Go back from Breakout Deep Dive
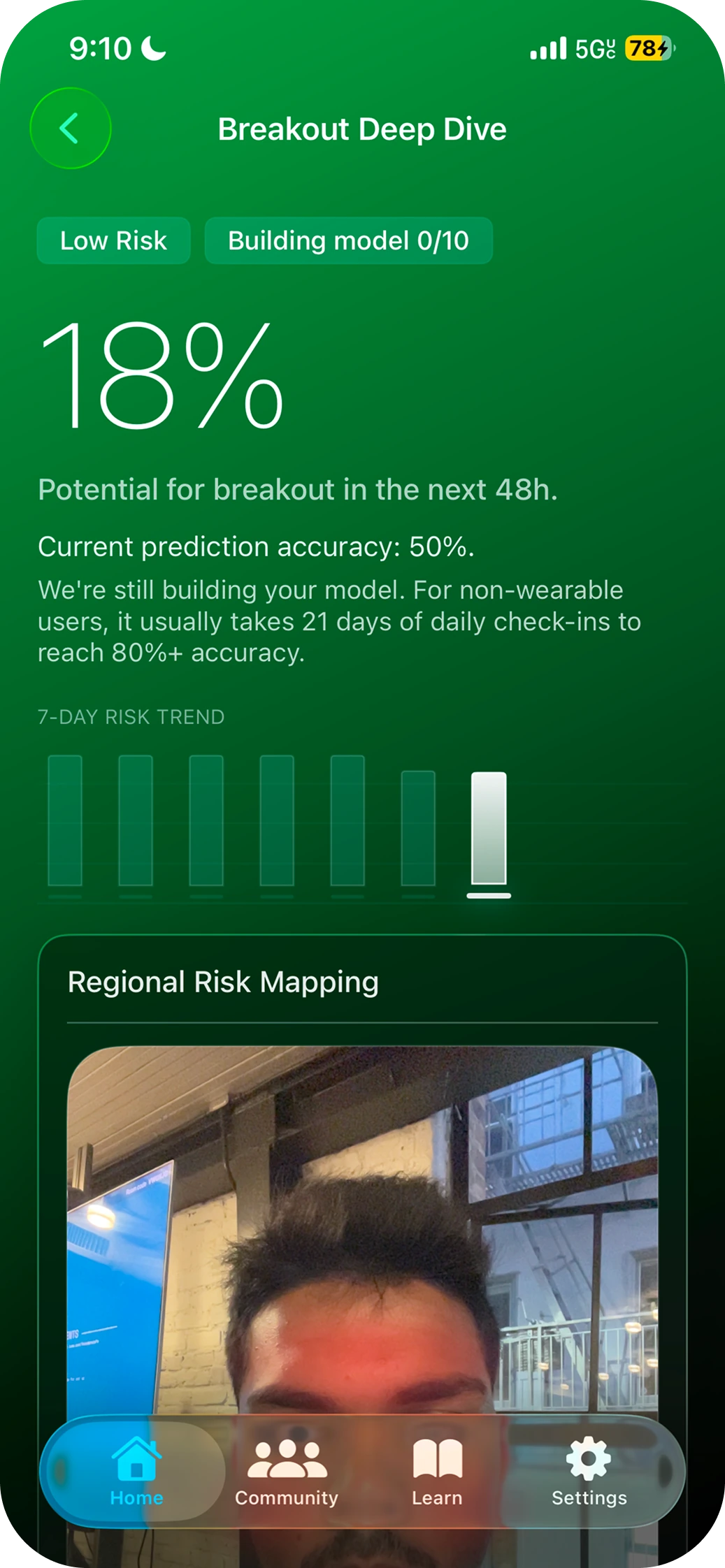This screenshot has height=1568, width=725. click(71, 129)
